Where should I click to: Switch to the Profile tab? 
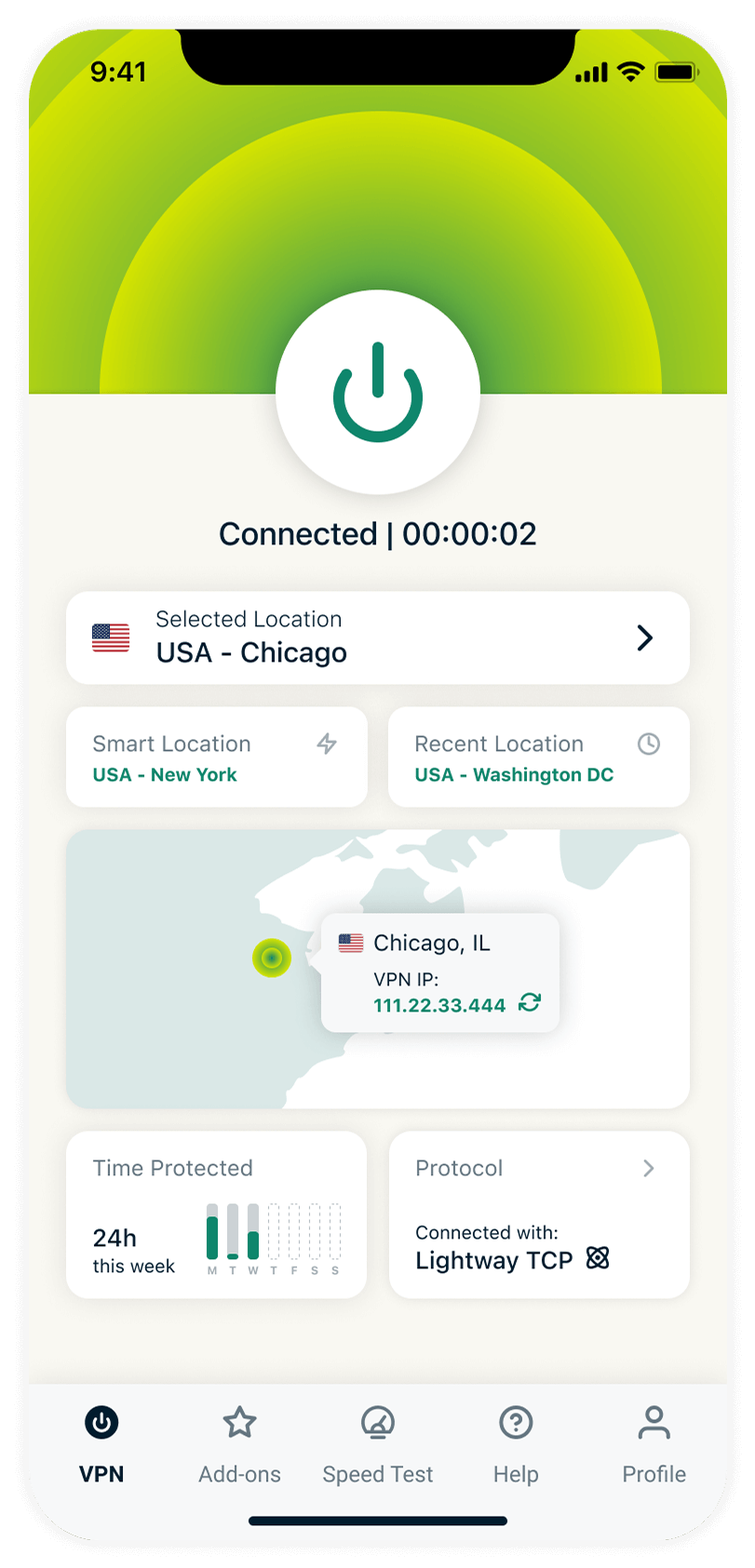(654, 1444)
